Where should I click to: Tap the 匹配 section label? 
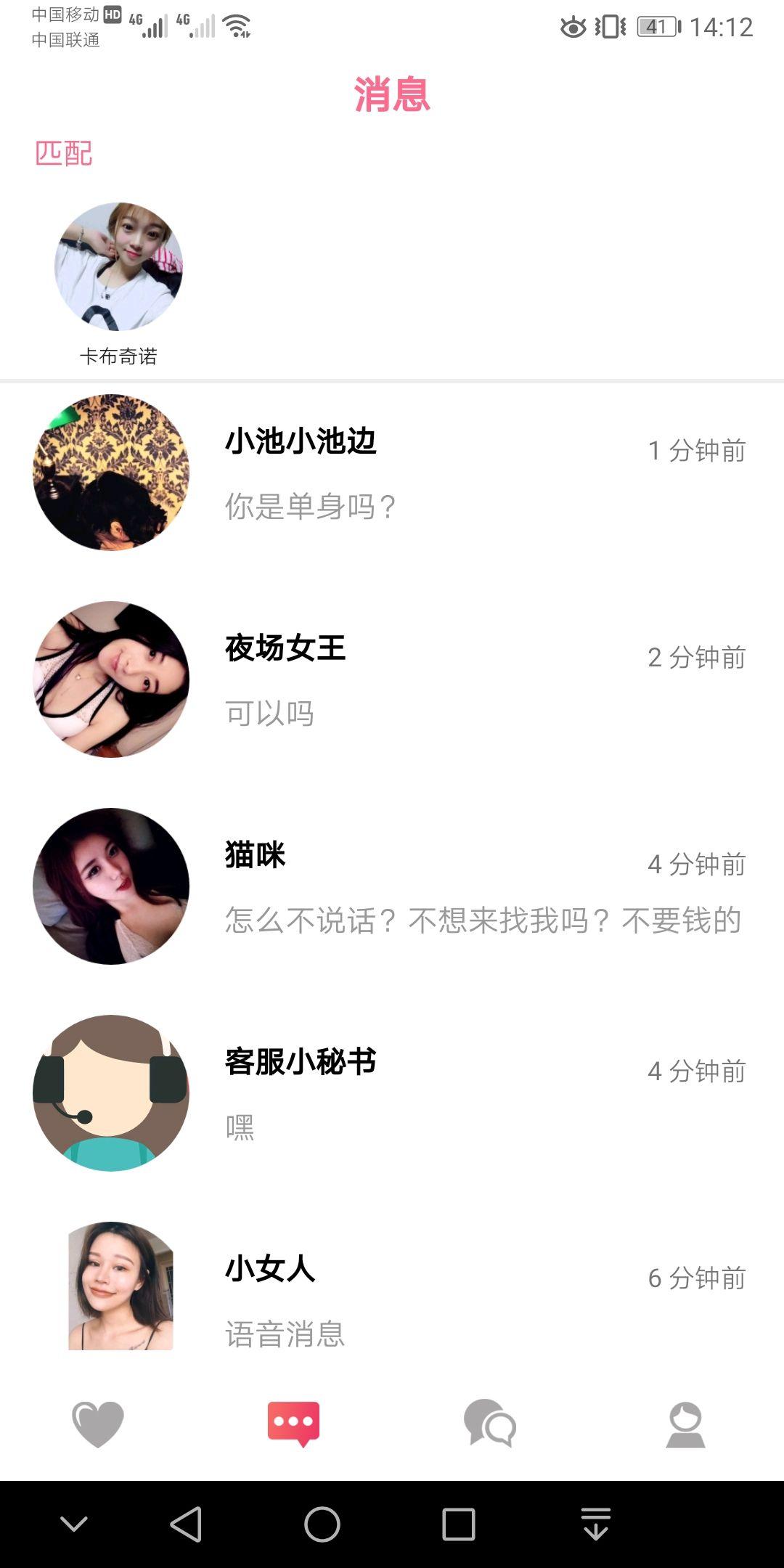point(64,152)
